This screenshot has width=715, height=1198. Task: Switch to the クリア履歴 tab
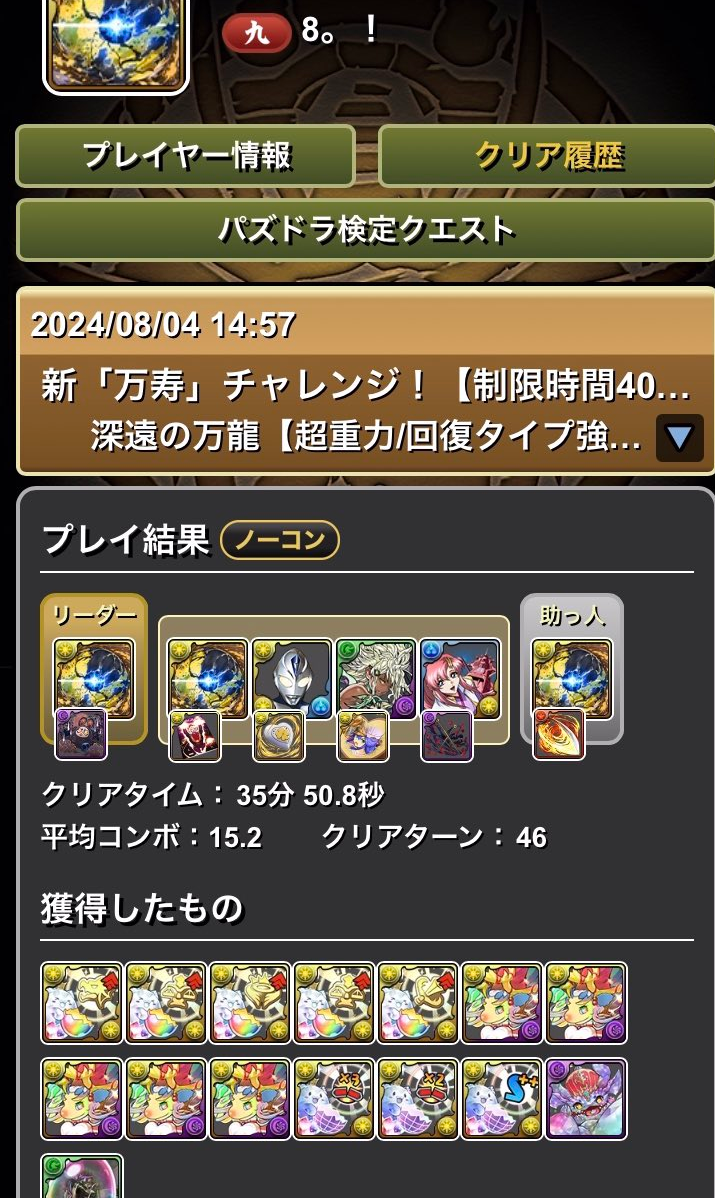548,156
